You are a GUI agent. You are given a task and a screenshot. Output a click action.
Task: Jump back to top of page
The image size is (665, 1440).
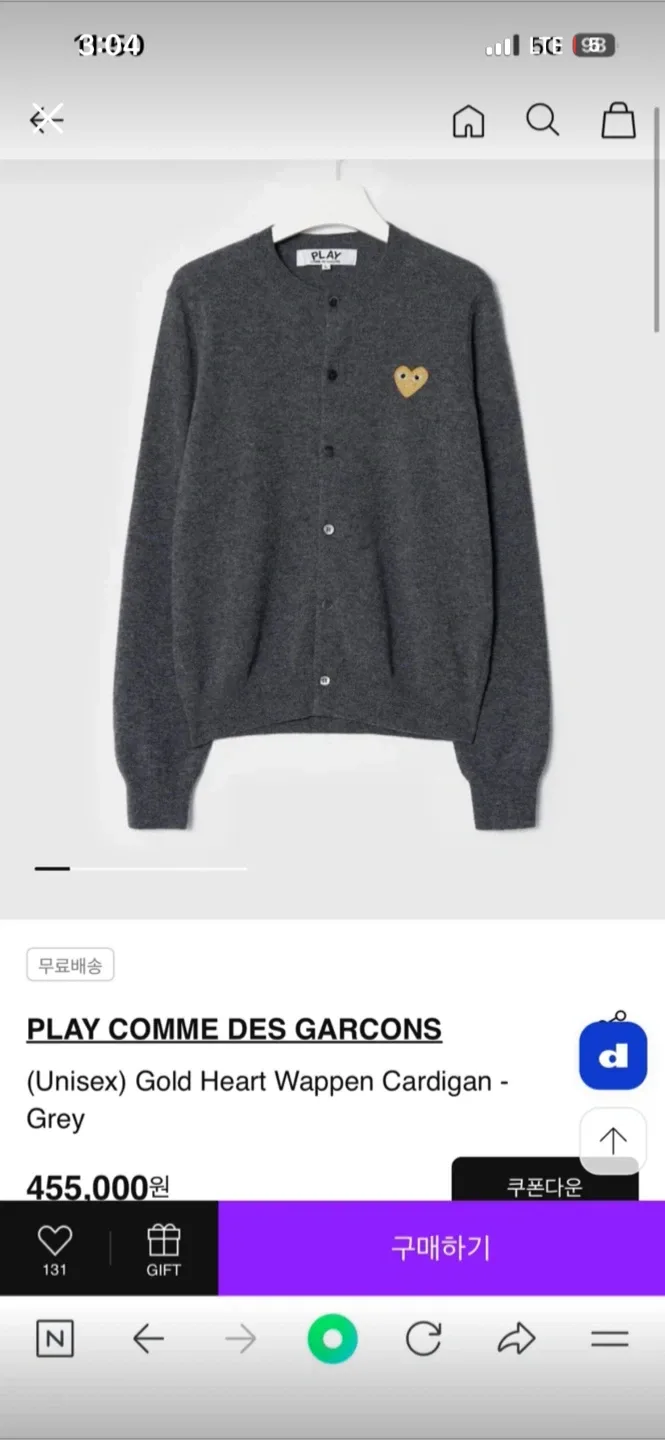[x=613, y=1140]
